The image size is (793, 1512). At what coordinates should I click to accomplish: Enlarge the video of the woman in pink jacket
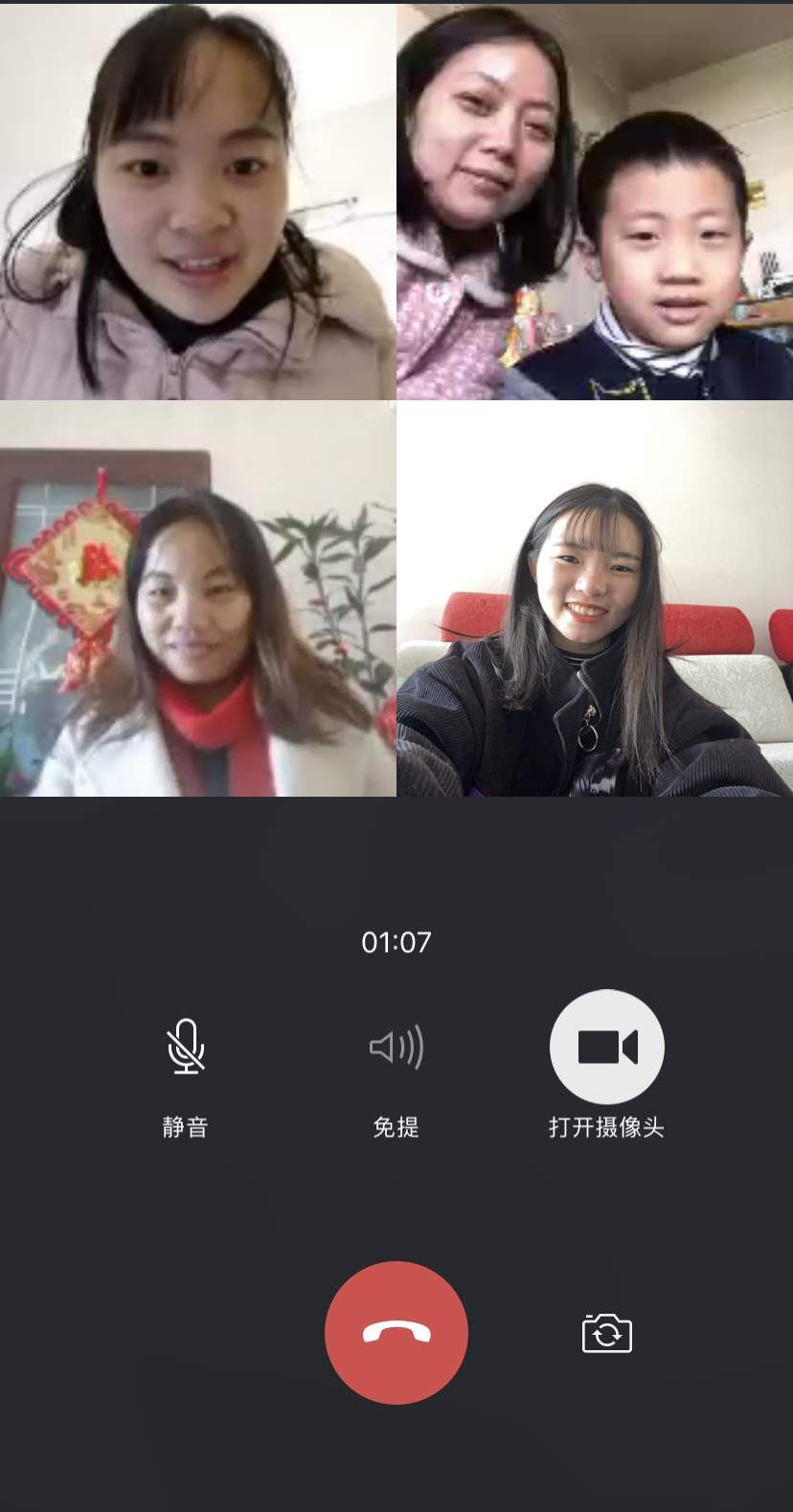pyautogui.click(x=197, y=201)
